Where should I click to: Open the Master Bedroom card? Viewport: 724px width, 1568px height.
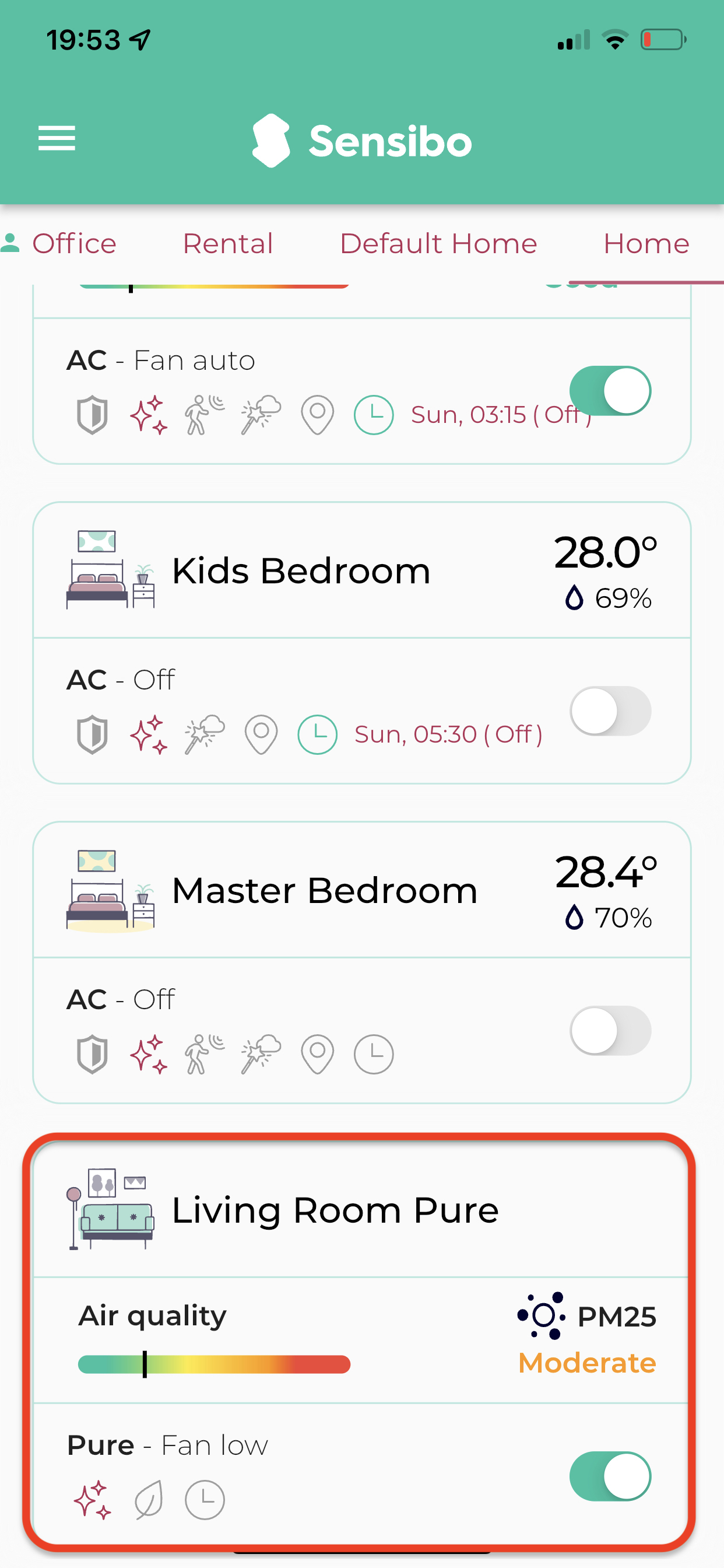click(362, 890)
